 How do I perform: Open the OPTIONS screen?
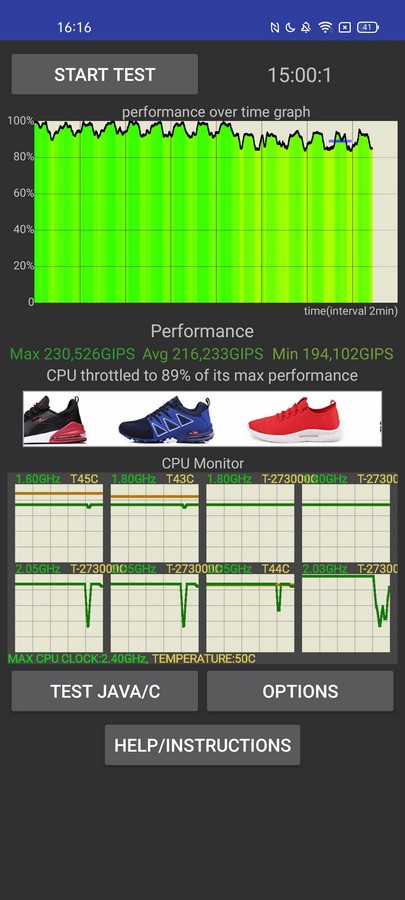click(300, 691)
